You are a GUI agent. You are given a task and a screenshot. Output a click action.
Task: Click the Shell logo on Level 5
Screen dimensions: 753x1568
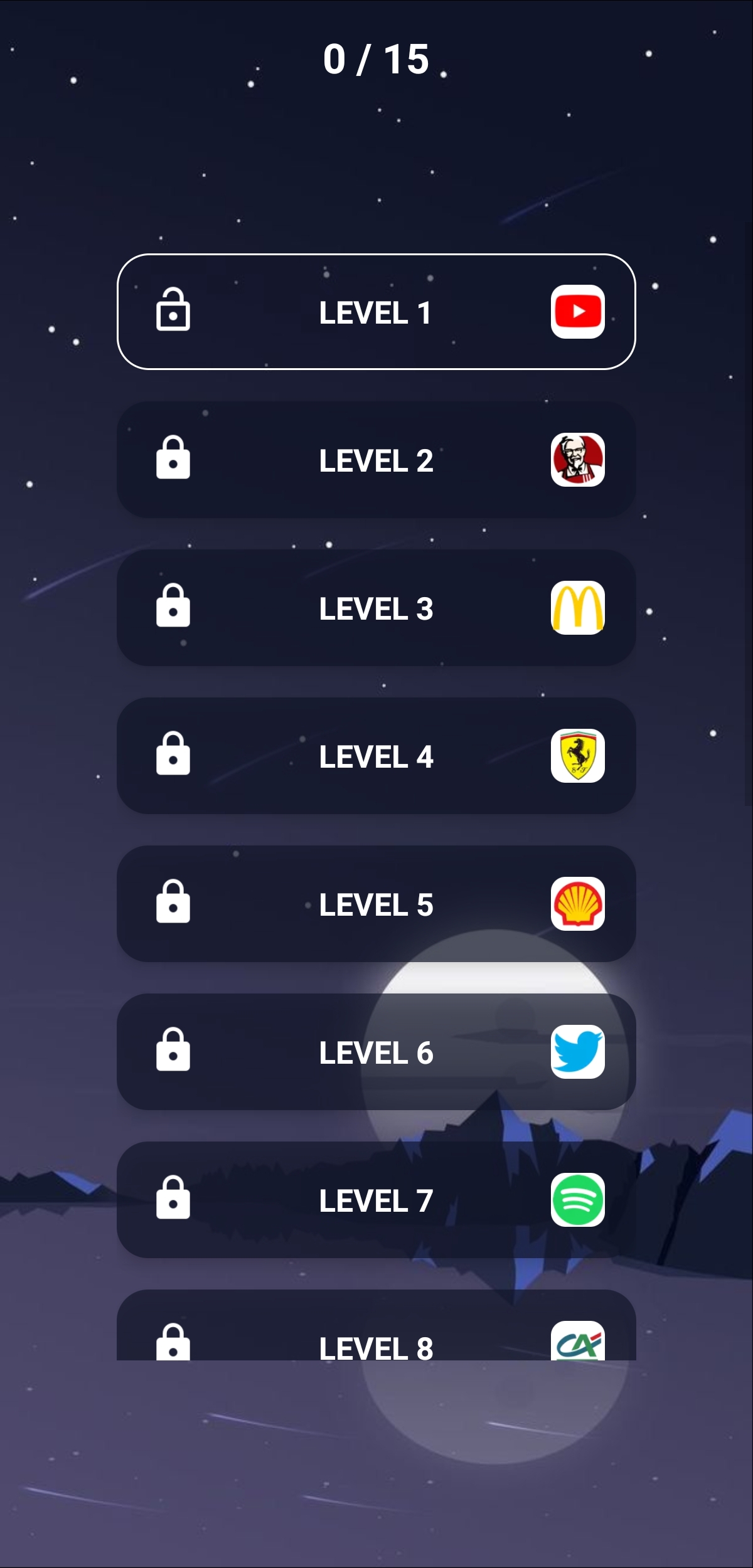(x=577, y=905)
